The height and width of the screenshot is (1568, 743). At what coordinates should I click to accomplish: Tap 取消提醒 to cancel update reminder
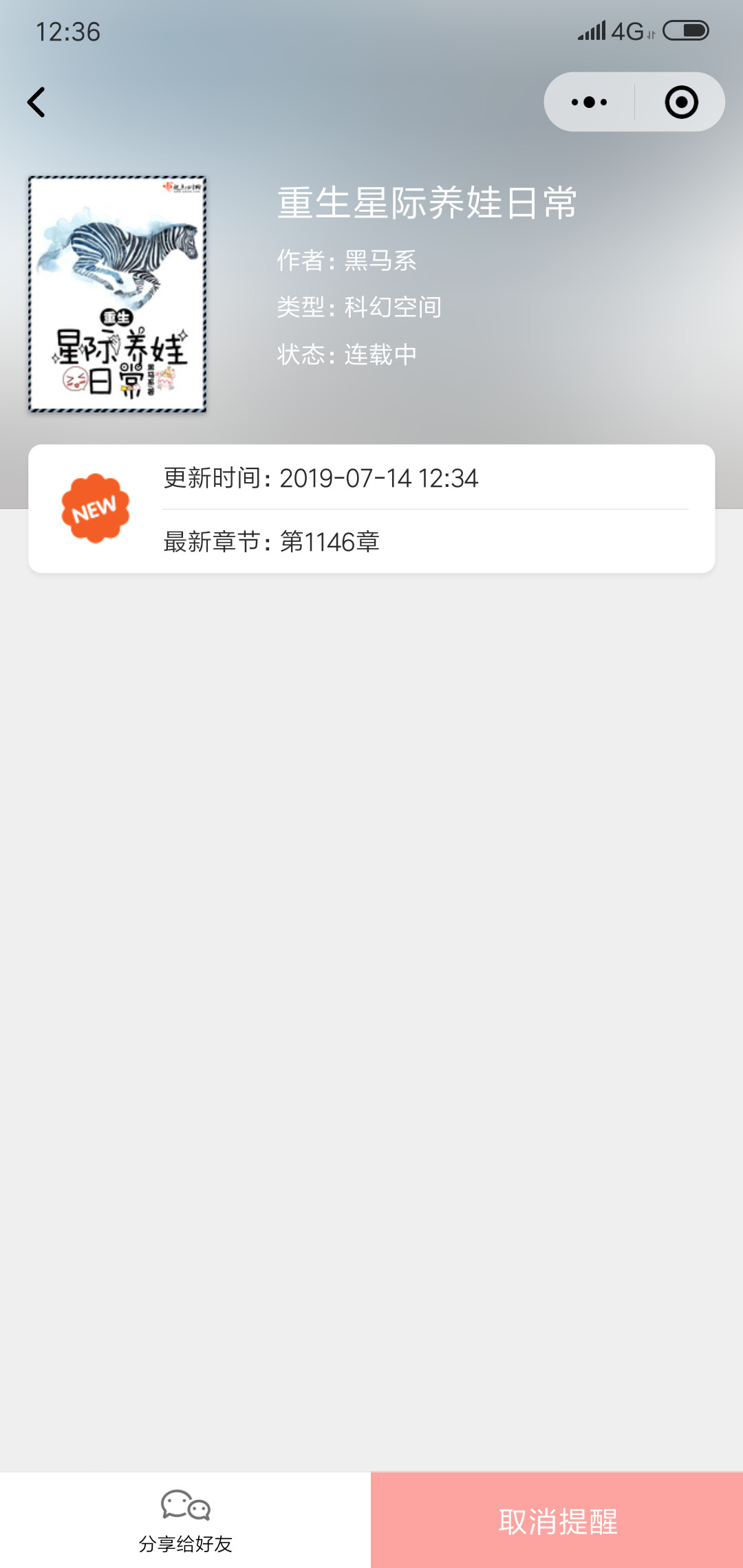(557, 1521)
